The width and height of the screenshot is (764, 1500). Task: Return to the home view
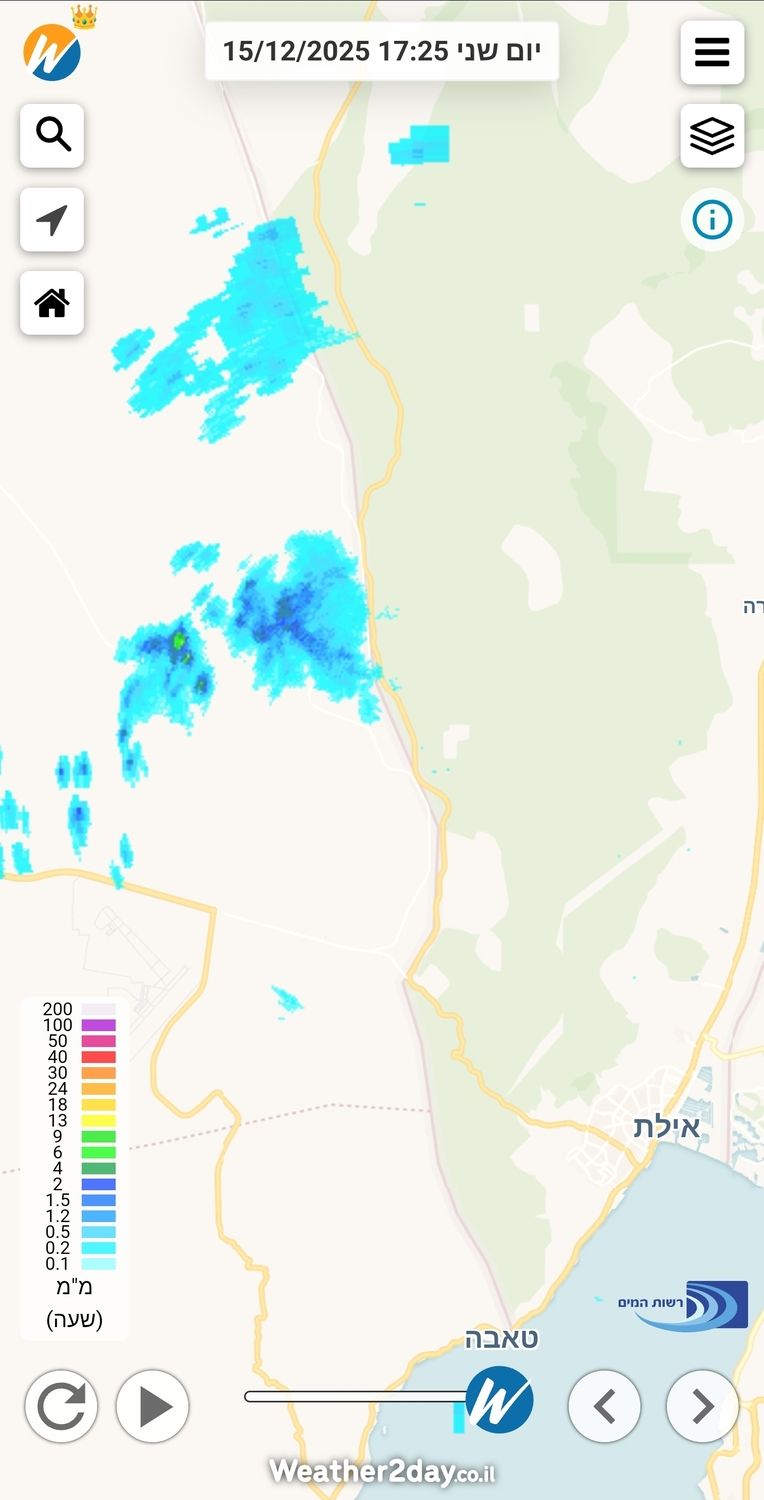click(52, 302)
